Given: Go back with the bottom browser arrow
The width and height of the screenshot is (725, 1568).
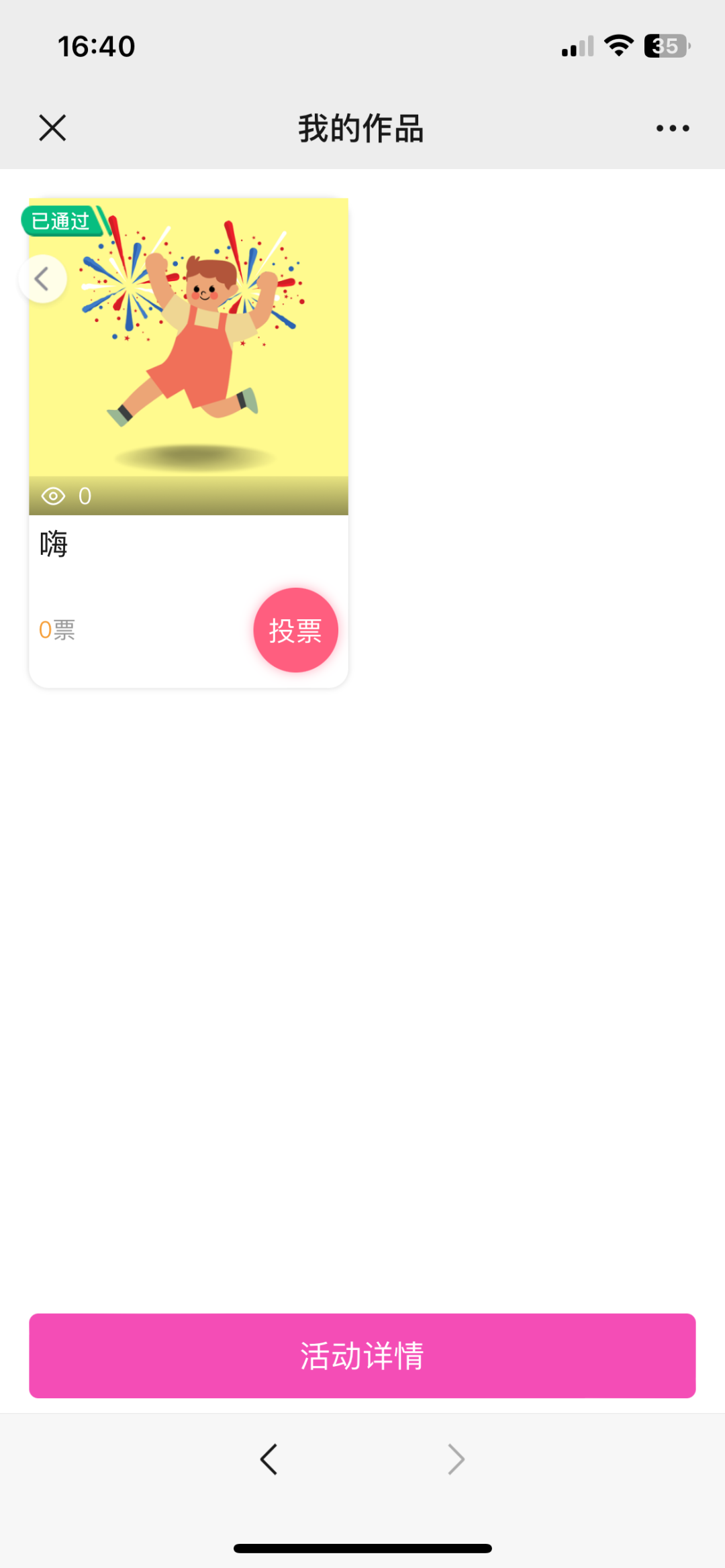Looking at the screenshot, I should click(x=269, y=1459).
